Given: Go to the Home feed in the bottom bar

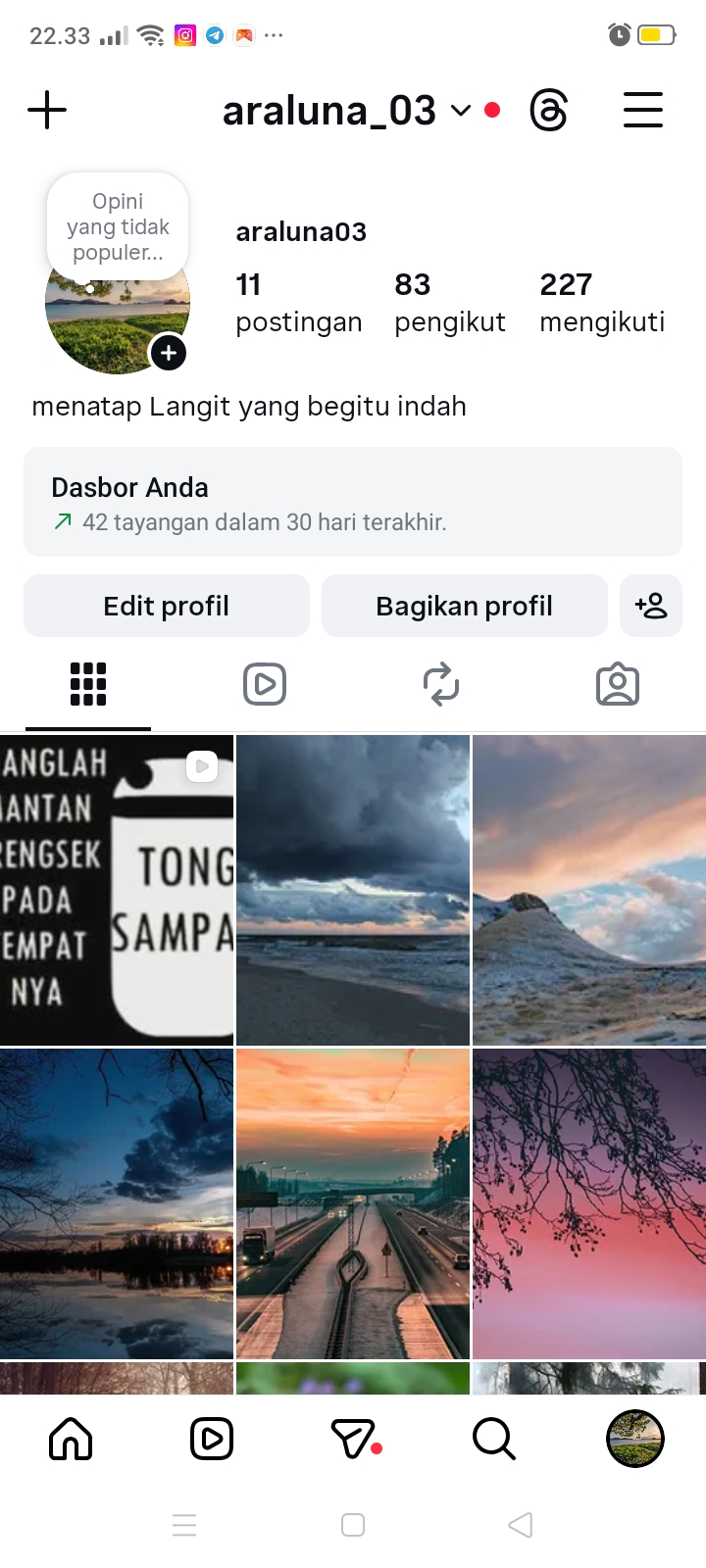Looking at the screenshot, I should [x=71, y=1439].
